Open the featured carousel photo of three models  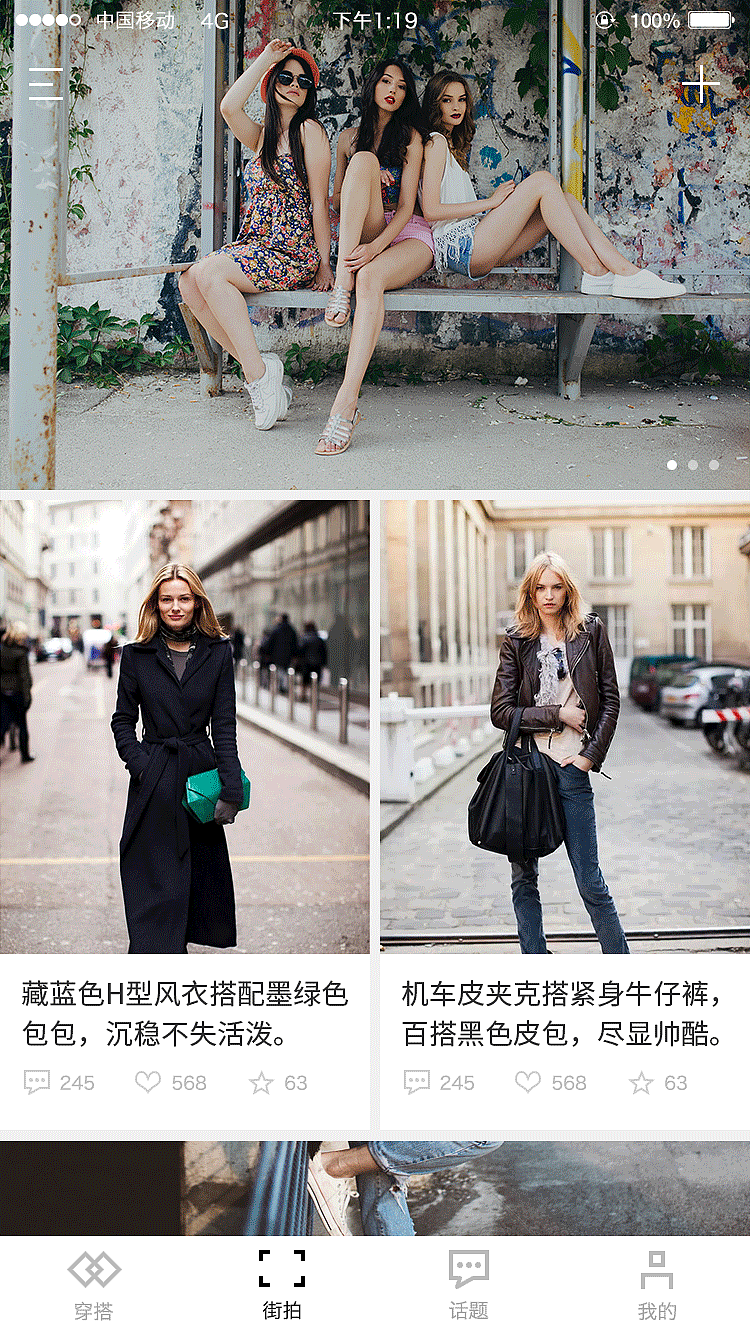375,240
